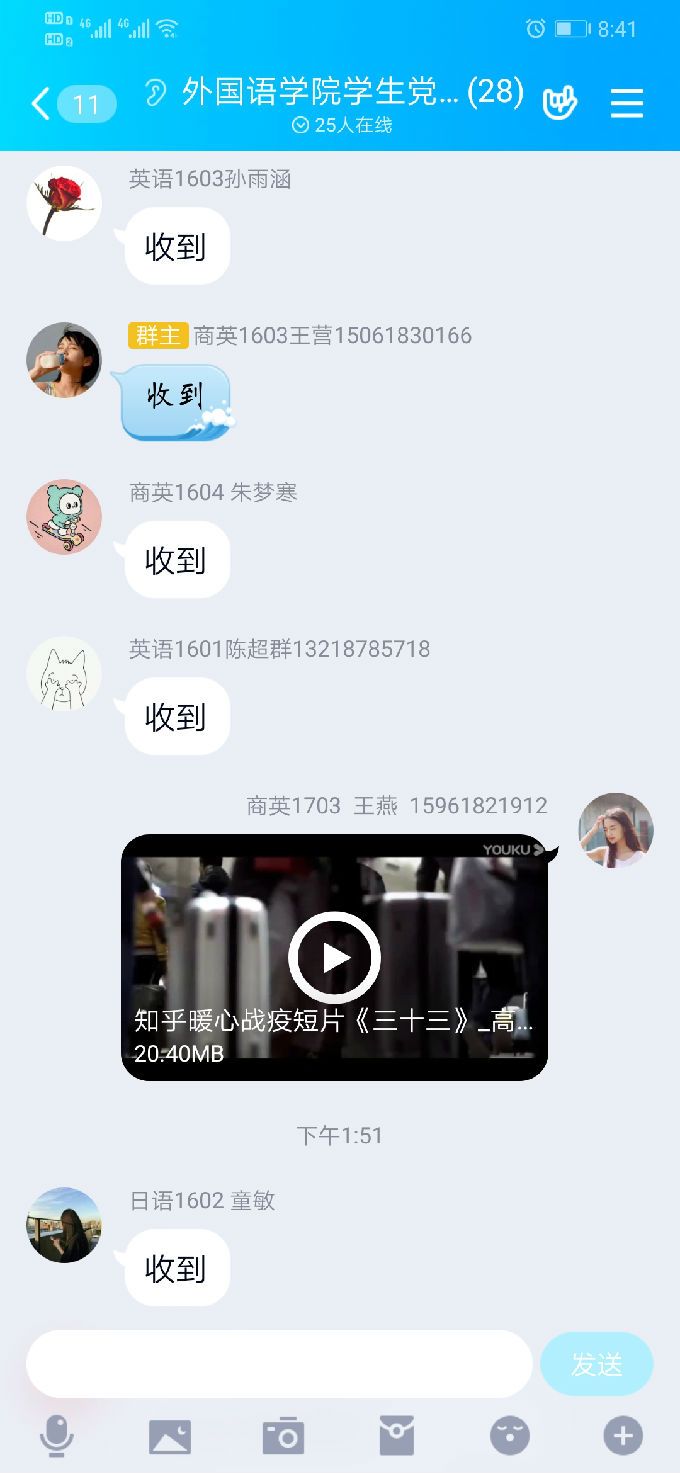Open the group menu with three lines
The width and height of the screenshot is (680, 1473).
[627, 103]
